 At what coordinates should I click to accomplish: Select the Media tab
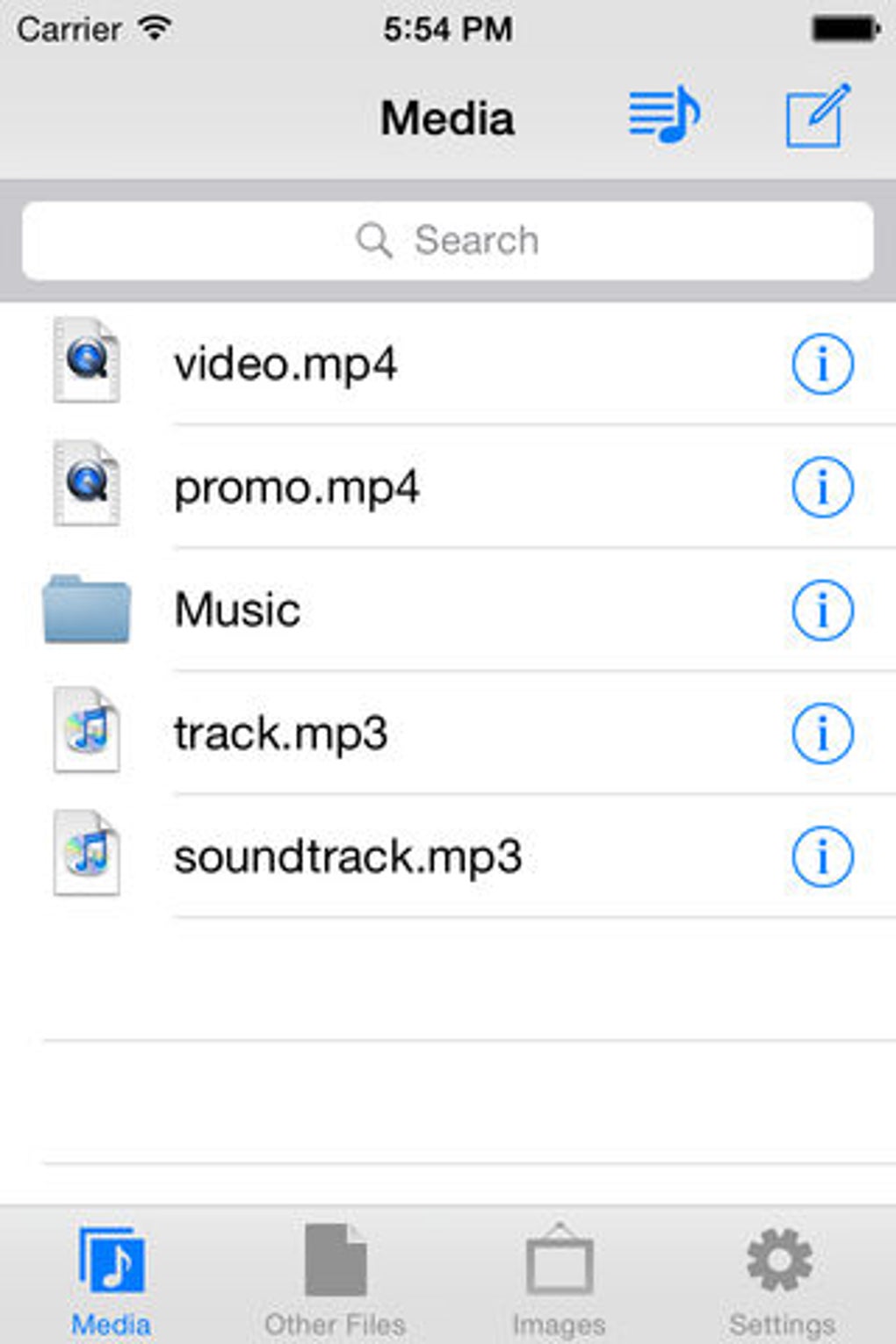pyautogui.click(x=111, y=1278)
